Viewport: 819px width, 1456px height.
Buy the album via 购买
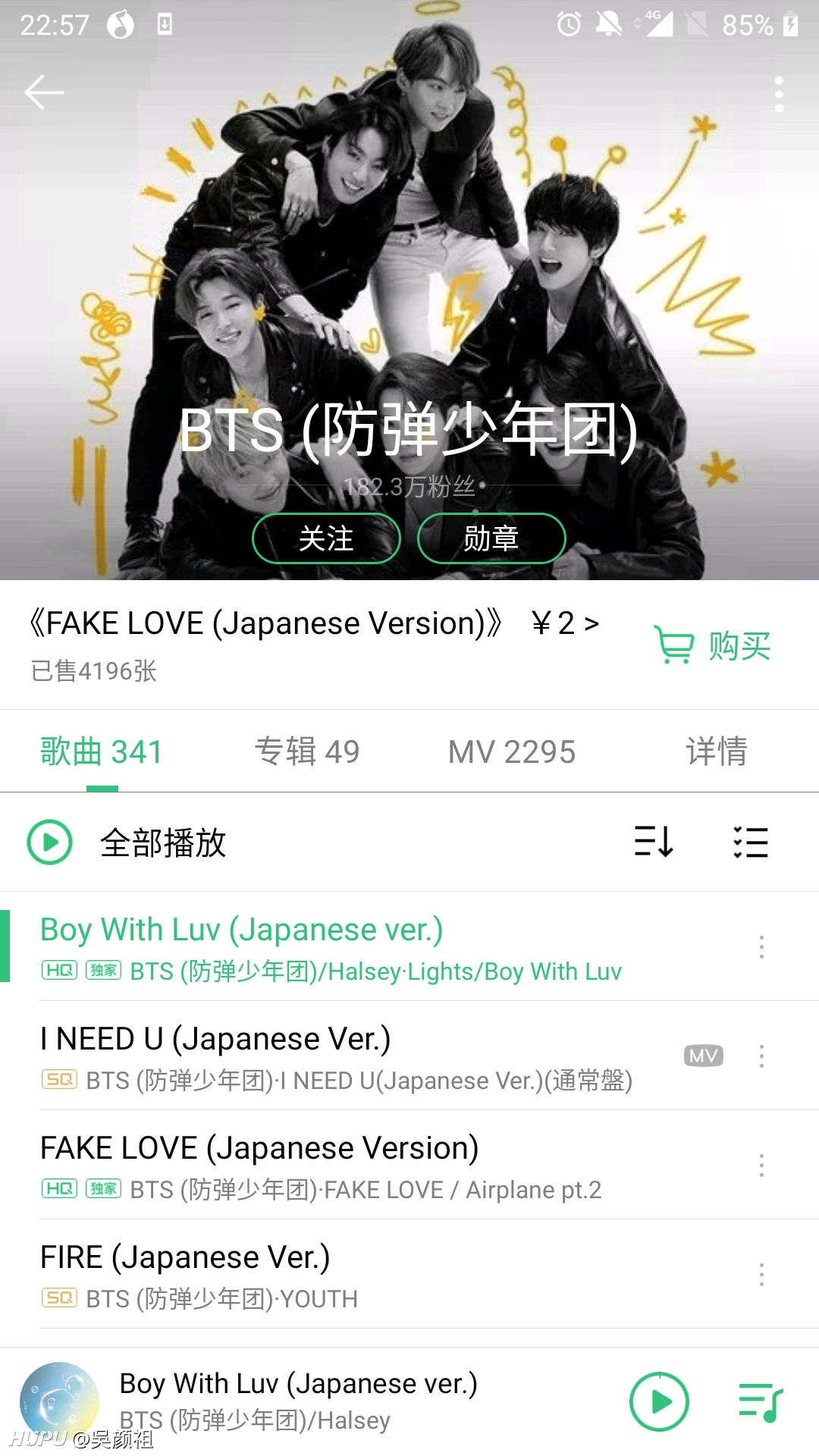pyautogui.click(x=713, y=646)
